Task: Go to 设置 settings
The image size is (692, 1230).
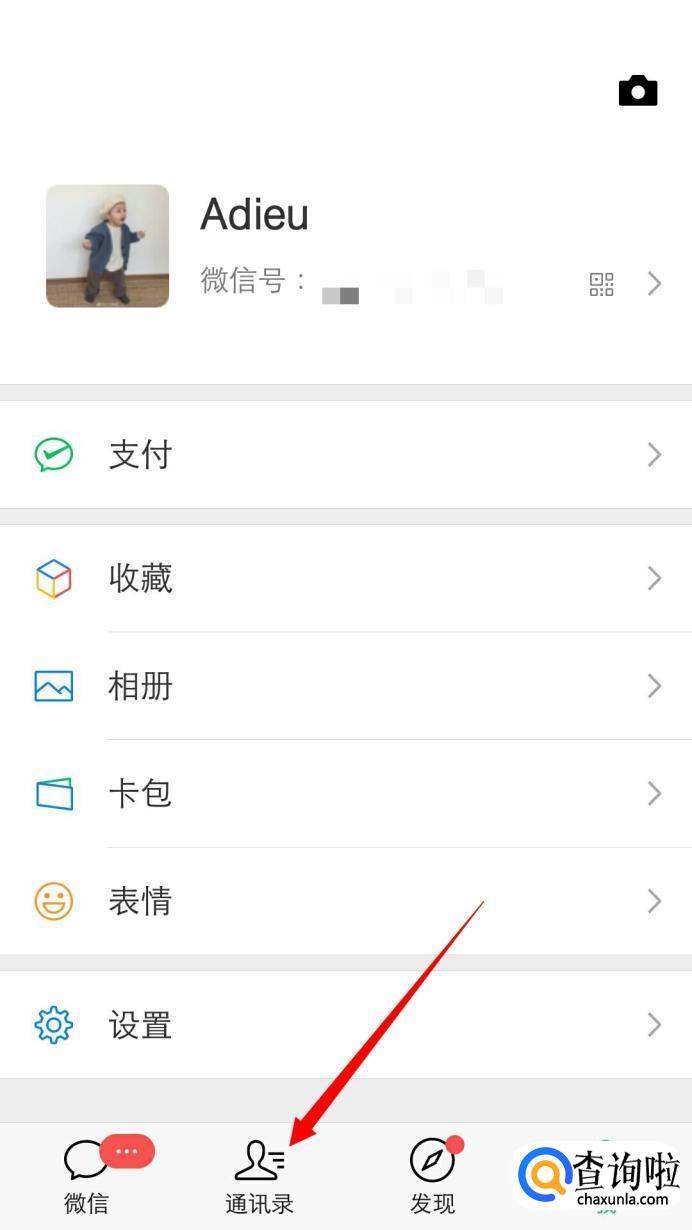Action: [346, 1025]
